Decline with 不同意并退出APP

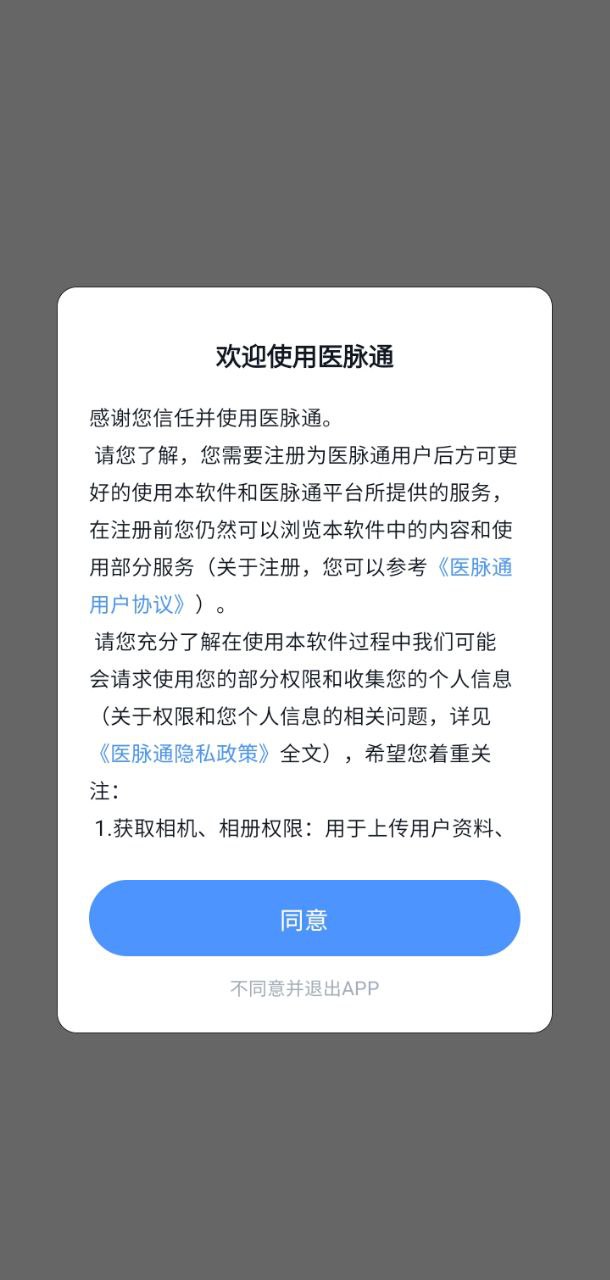pos(304,989)
